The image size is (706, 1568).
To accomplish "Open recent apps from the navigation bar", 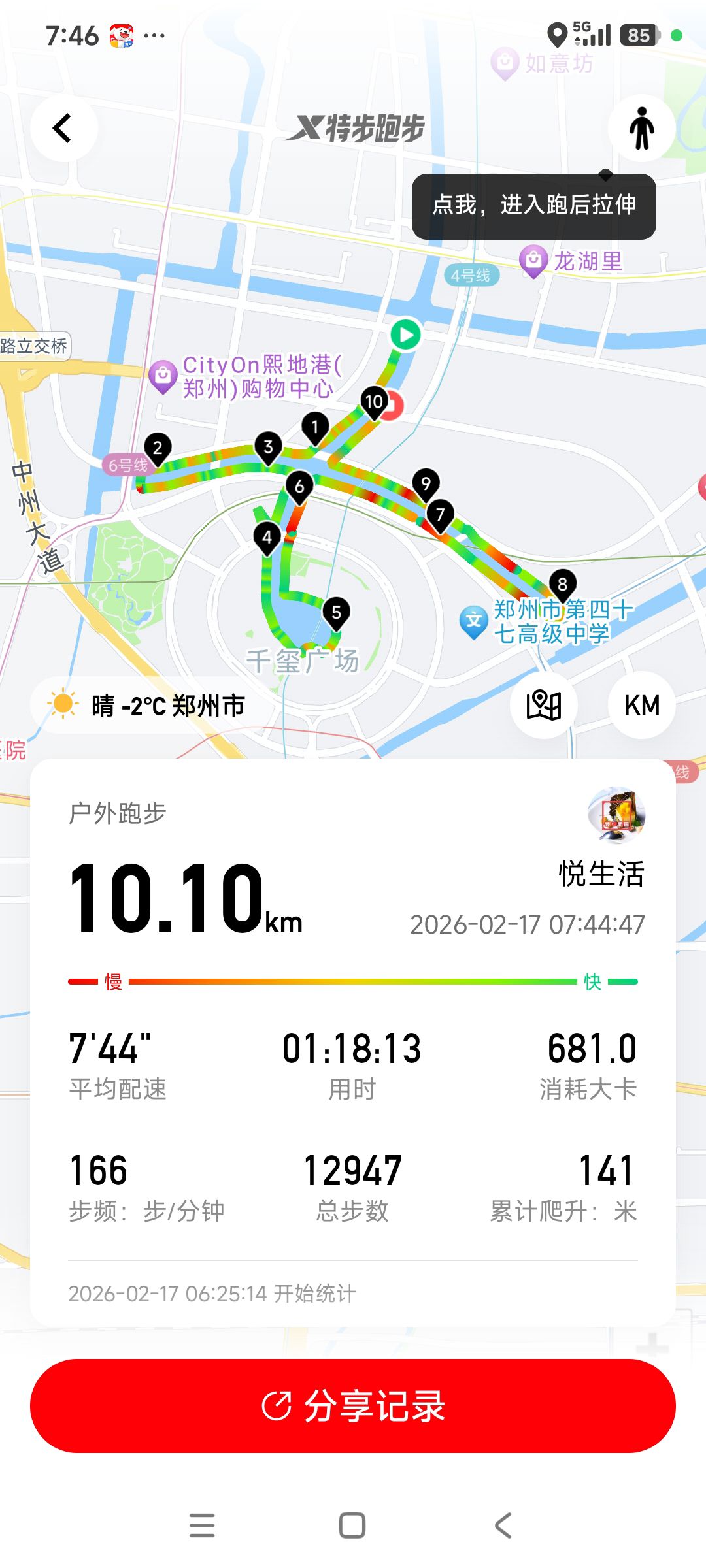I will [x=202, y=1526].
